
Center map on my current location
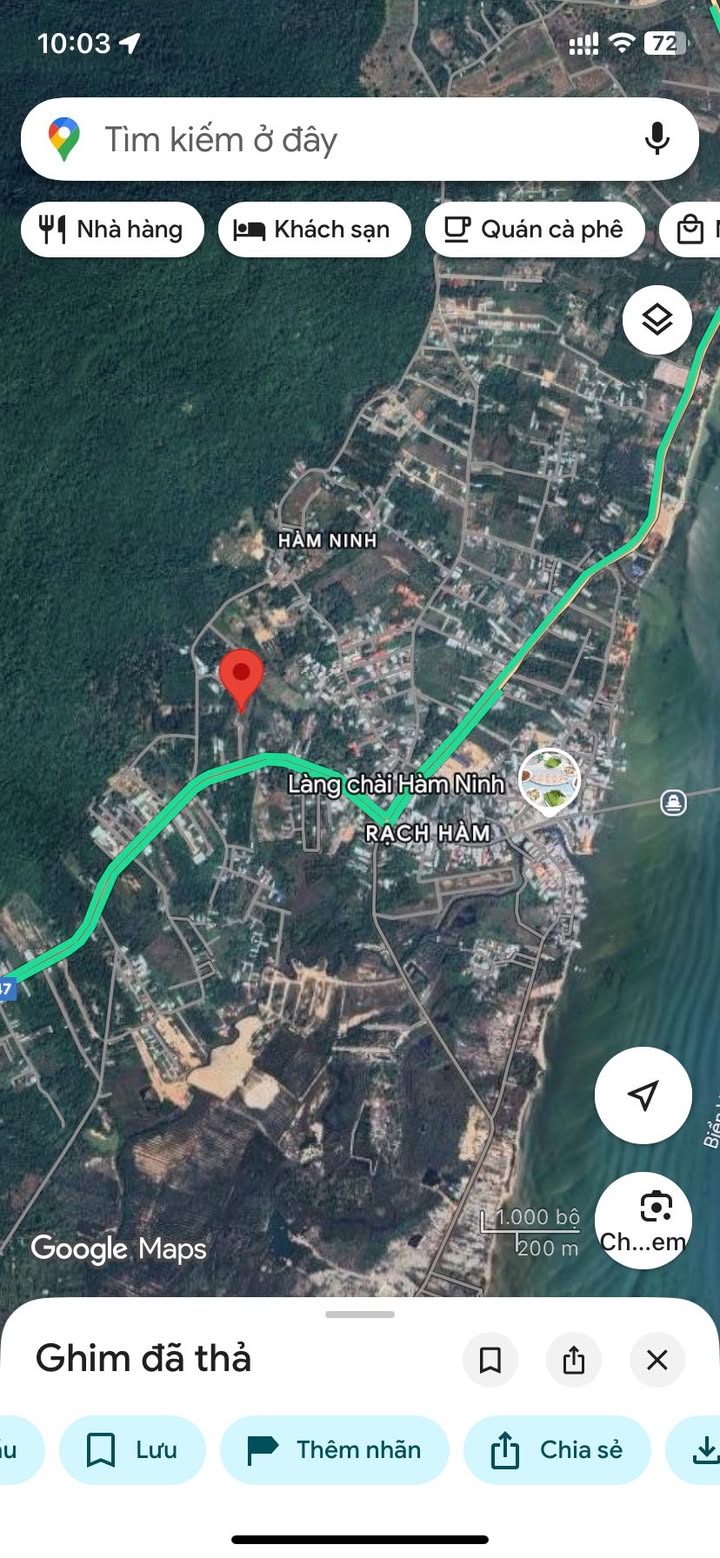click(x=643, y=1096)
